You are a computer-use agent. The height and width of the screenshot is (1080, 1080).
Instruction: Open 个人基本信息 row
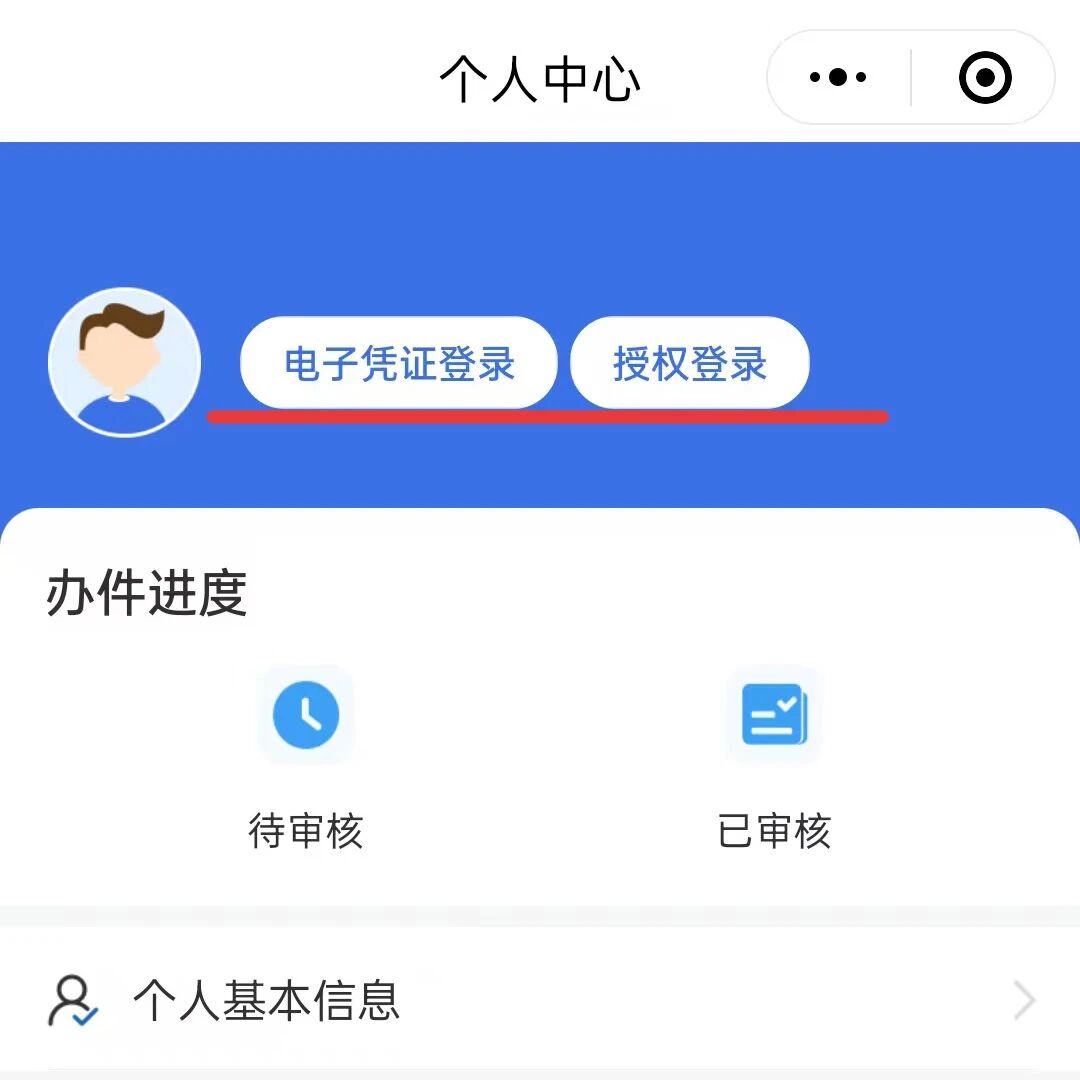click(x=540, y=1000)
